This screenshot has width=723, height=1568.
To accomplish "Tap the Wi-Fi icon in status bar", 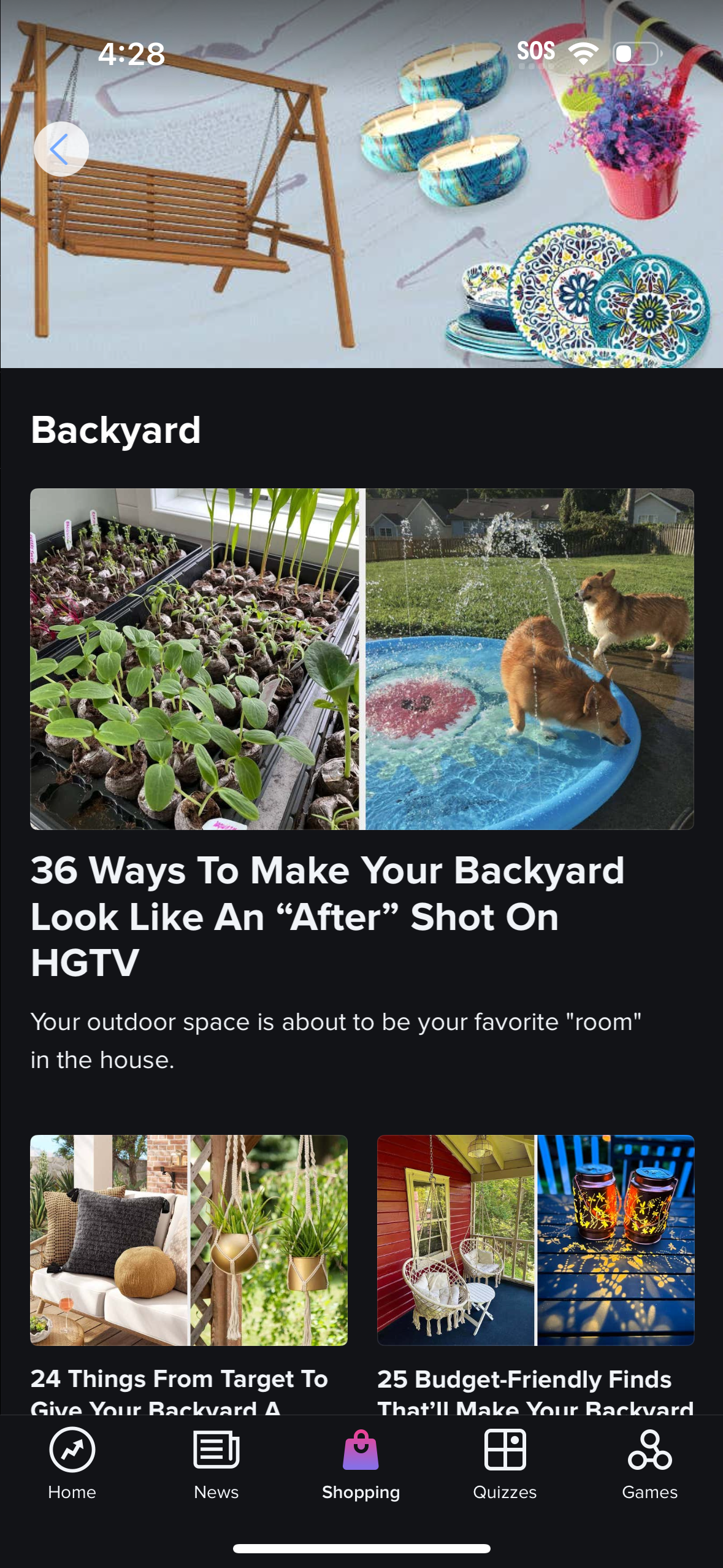I will pyautogui.click(x=583, y=53).
